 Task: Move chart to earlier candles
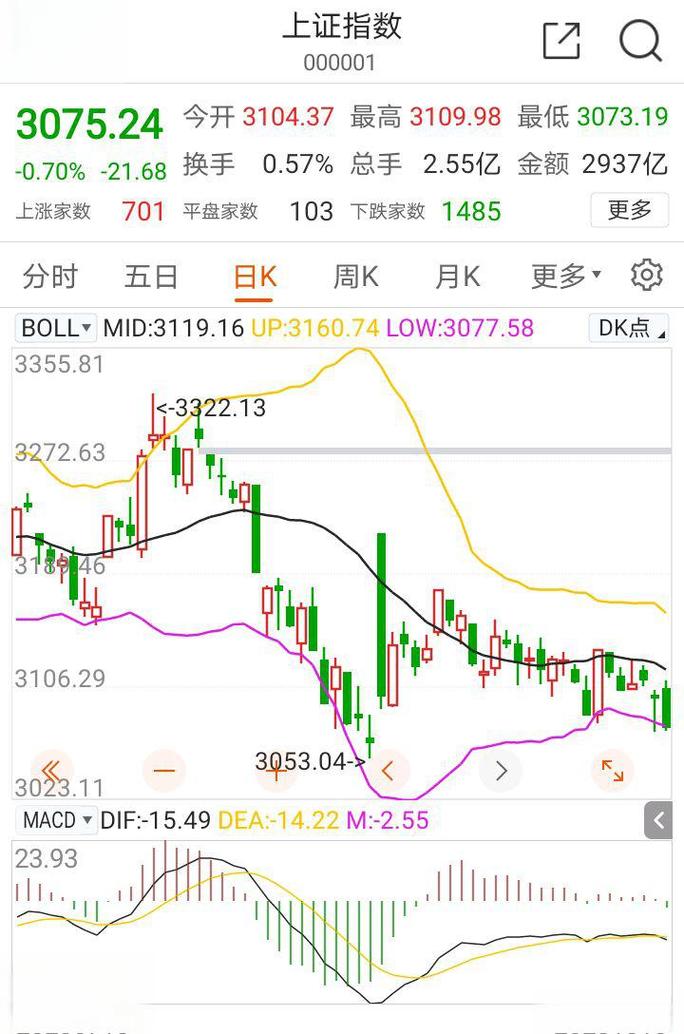389,770
